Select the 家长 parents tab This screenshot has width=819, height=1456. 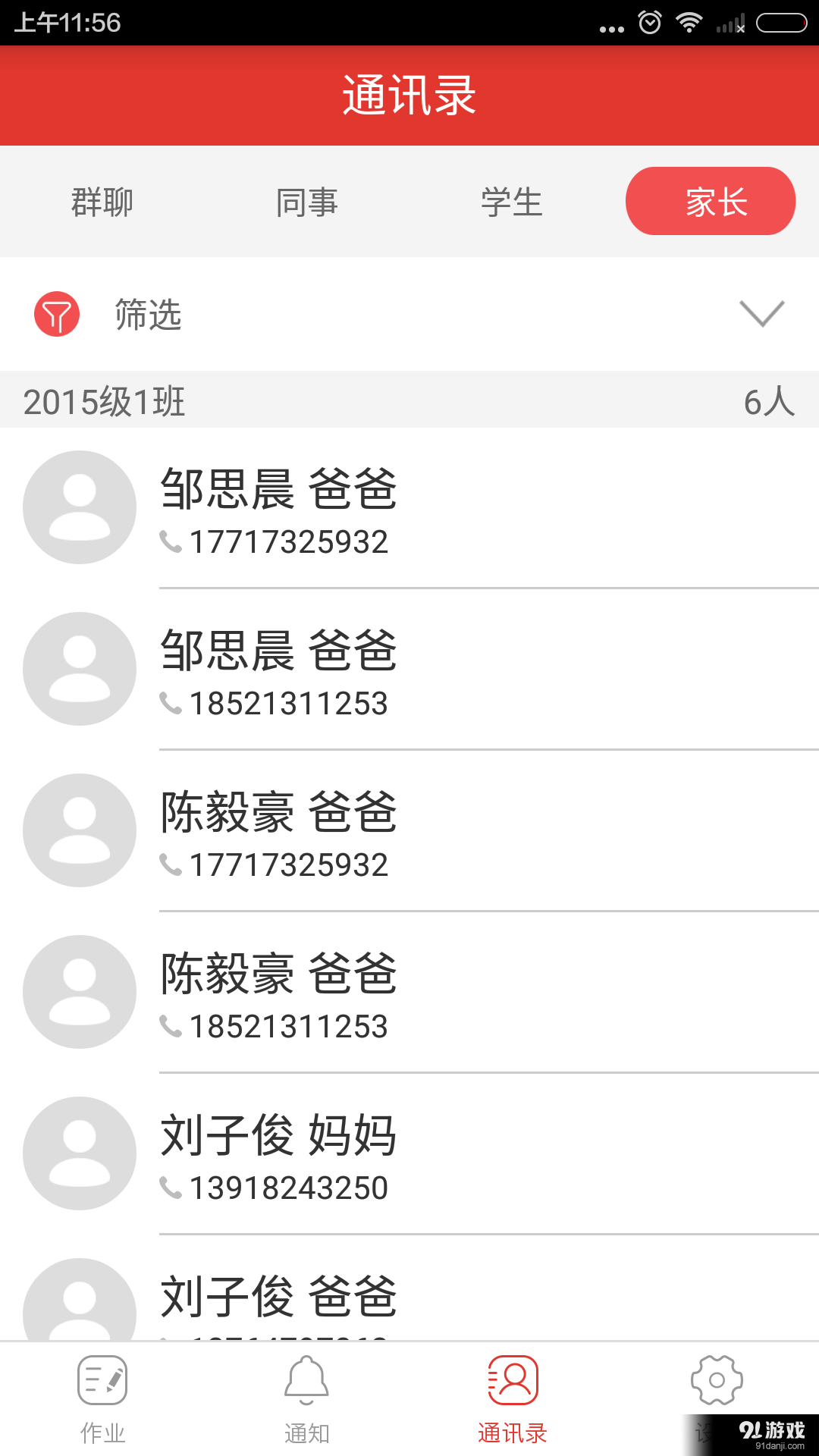[710, 201]
